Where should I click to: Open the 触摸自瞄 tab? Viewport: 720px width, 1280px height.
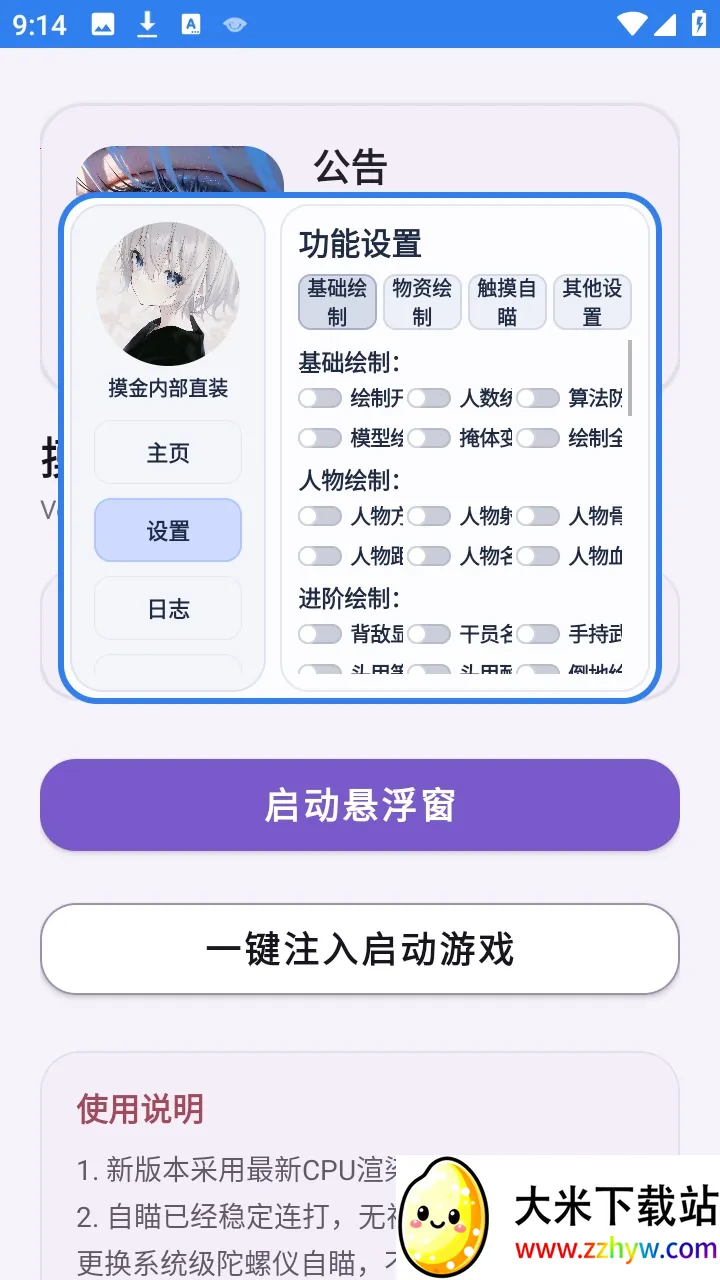point(507,301)
